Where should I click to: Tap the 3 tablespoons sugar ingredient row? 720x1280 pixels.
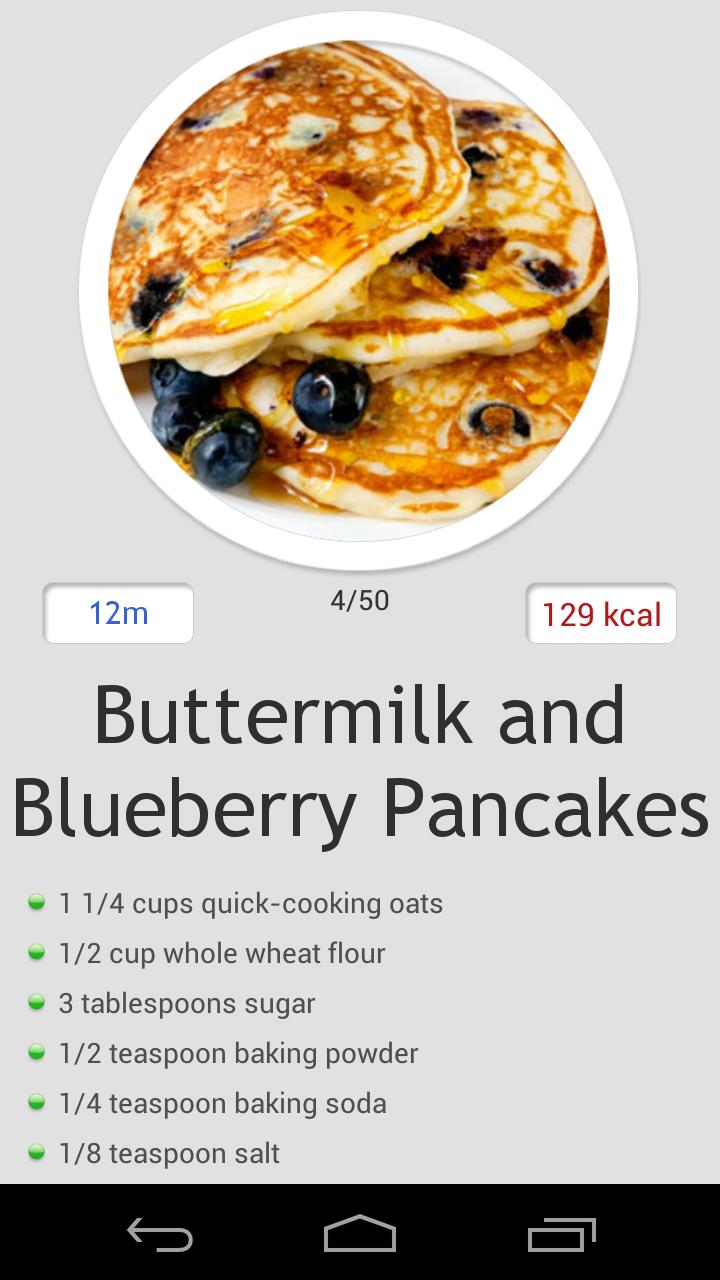point(188,1002)
